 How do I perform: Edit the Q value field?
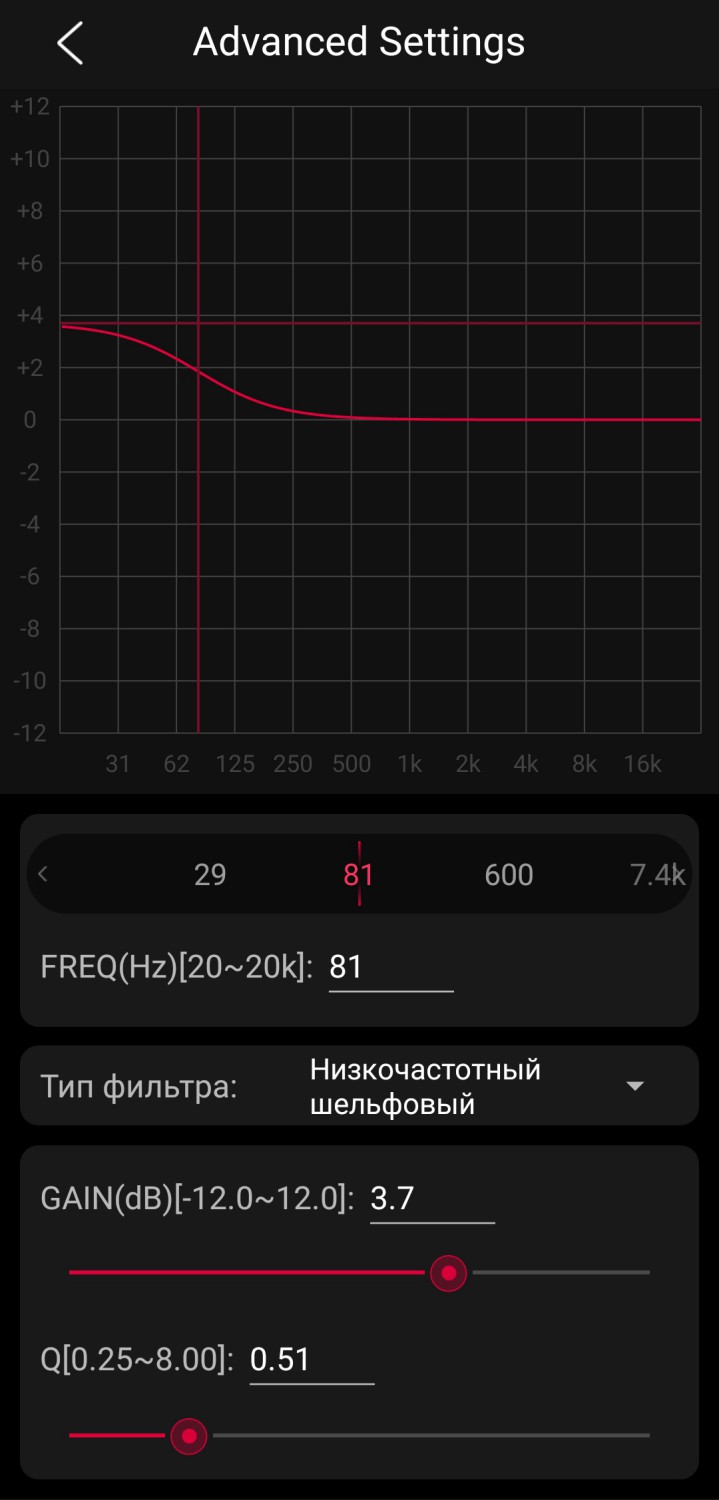pos(311,1360)
